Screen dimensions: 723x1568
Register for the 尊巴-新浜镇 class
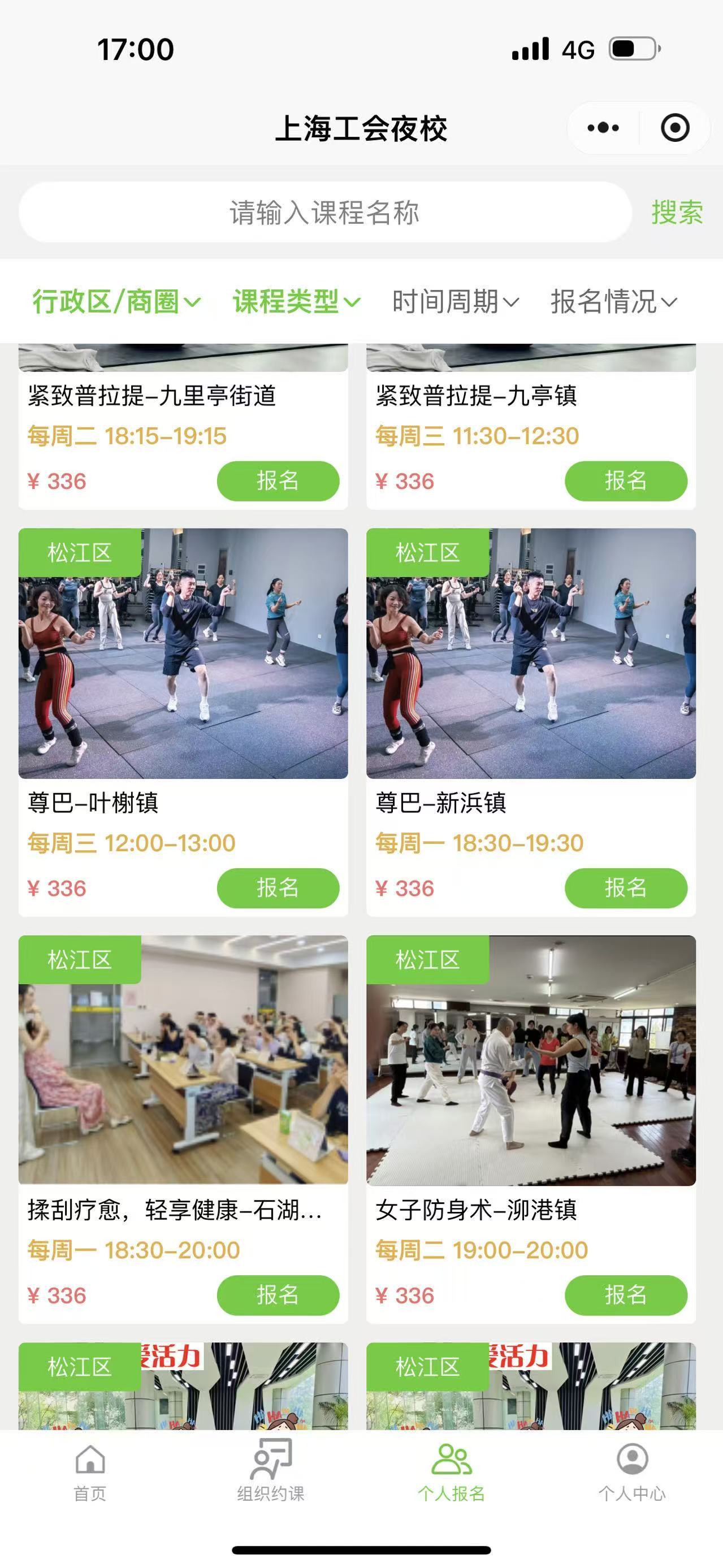[626, 888]
